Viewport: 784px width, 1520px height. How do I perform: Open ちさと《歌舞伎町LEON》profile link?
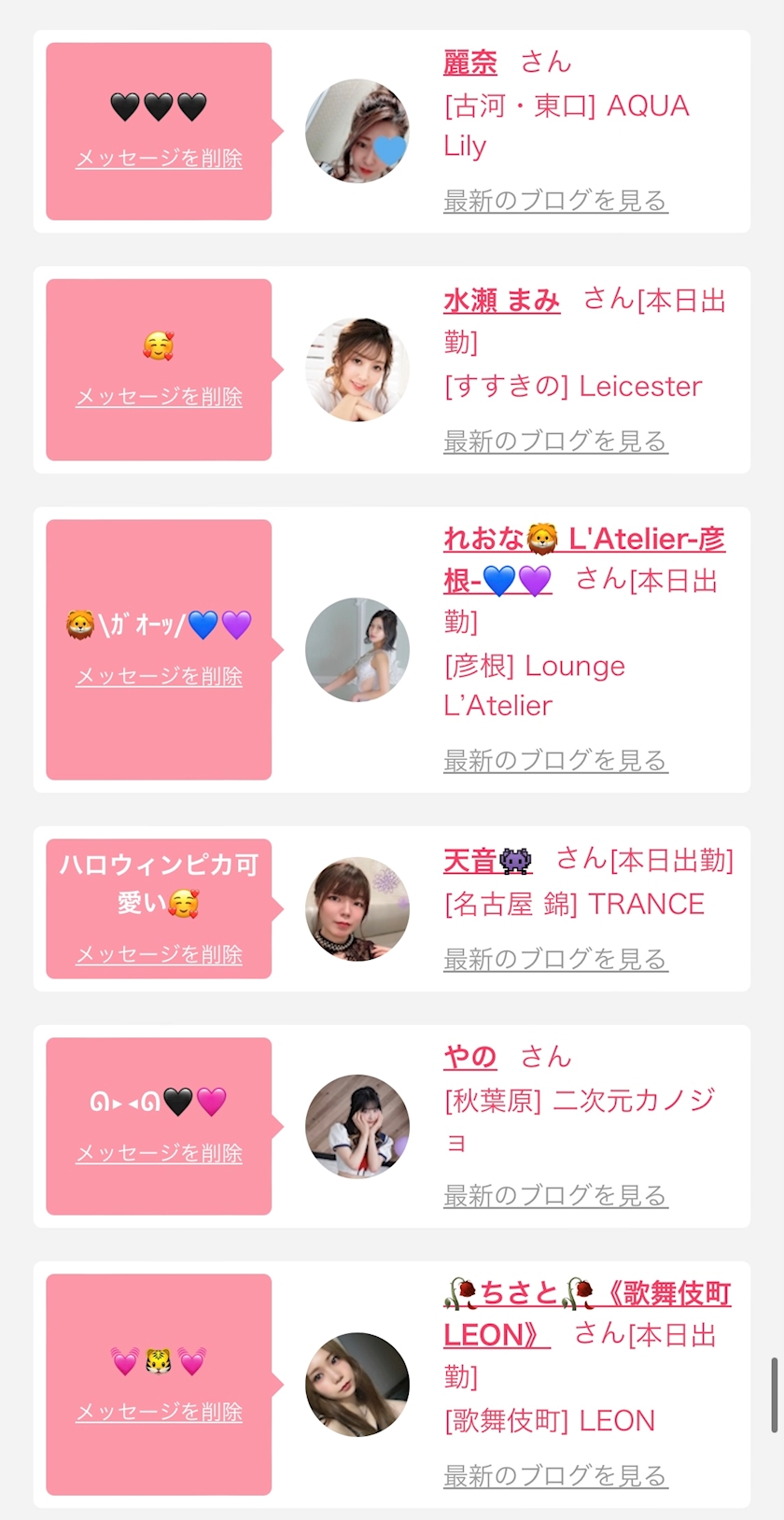point(586,1294)
